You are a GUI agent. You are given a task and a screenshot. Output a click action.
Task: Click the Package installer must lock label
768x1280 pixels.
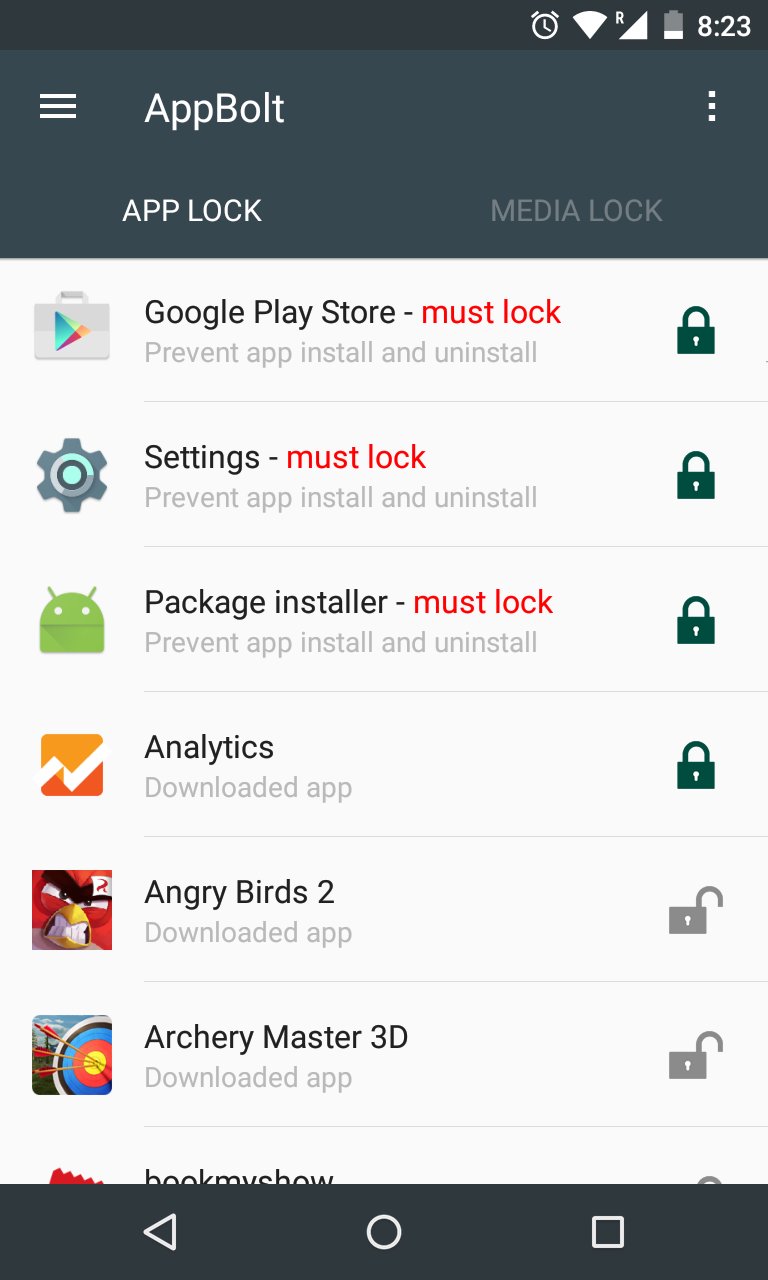pyautogui.click(x=483, y=602)
